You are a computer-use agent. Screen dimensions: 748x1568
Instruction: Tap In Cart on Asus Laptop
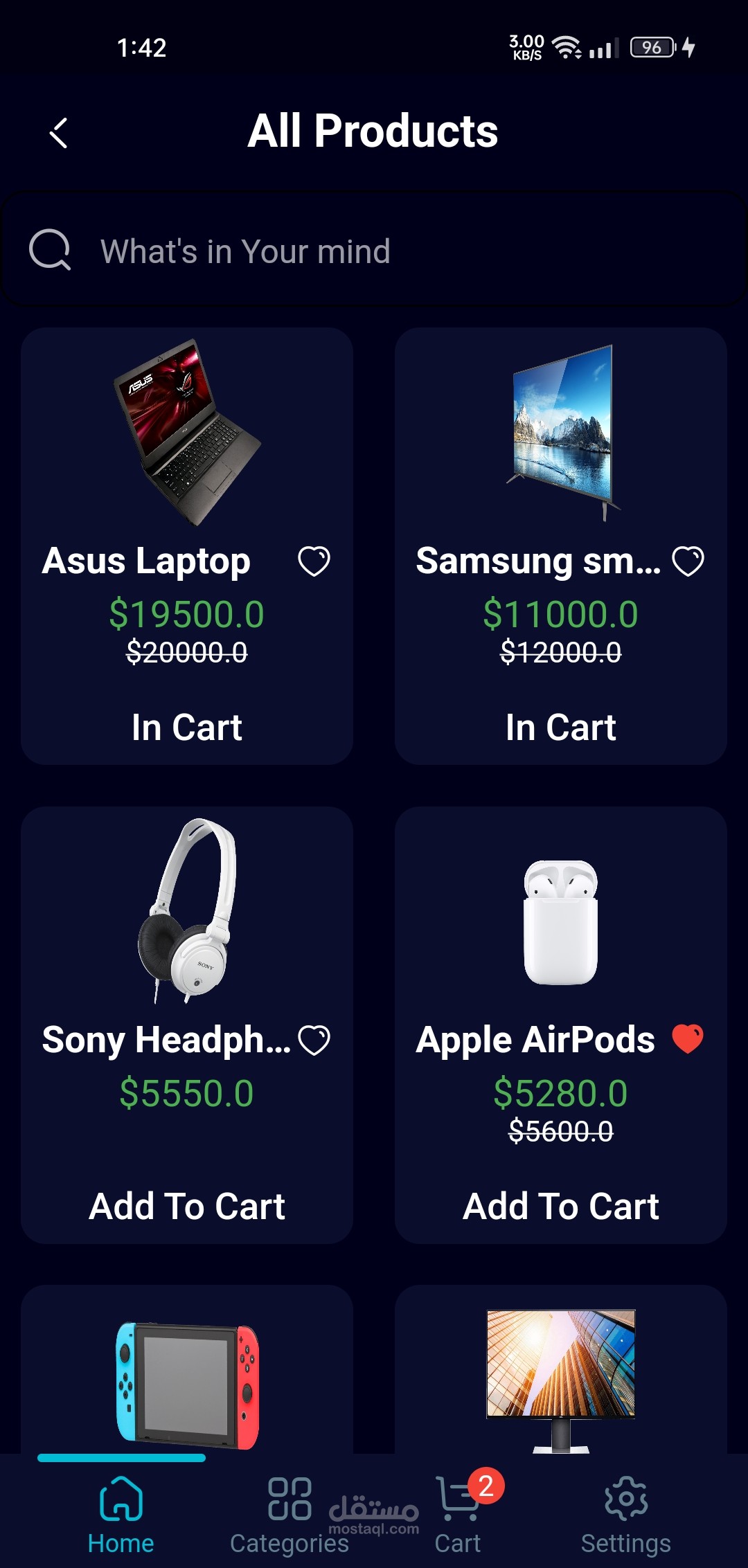point(186,728)
